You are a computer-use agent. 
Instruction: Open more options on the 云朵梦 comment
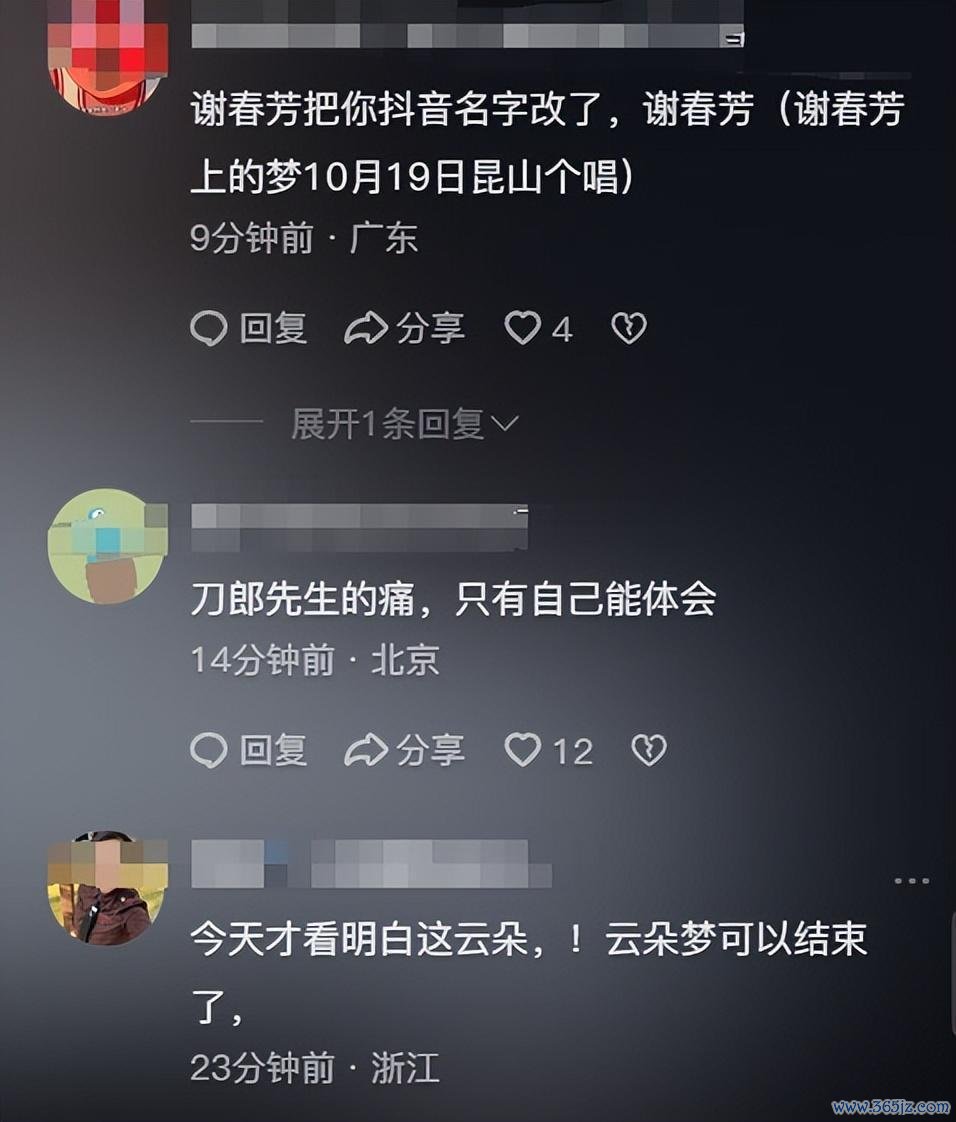pyautogui.click(x=911, y=881)
